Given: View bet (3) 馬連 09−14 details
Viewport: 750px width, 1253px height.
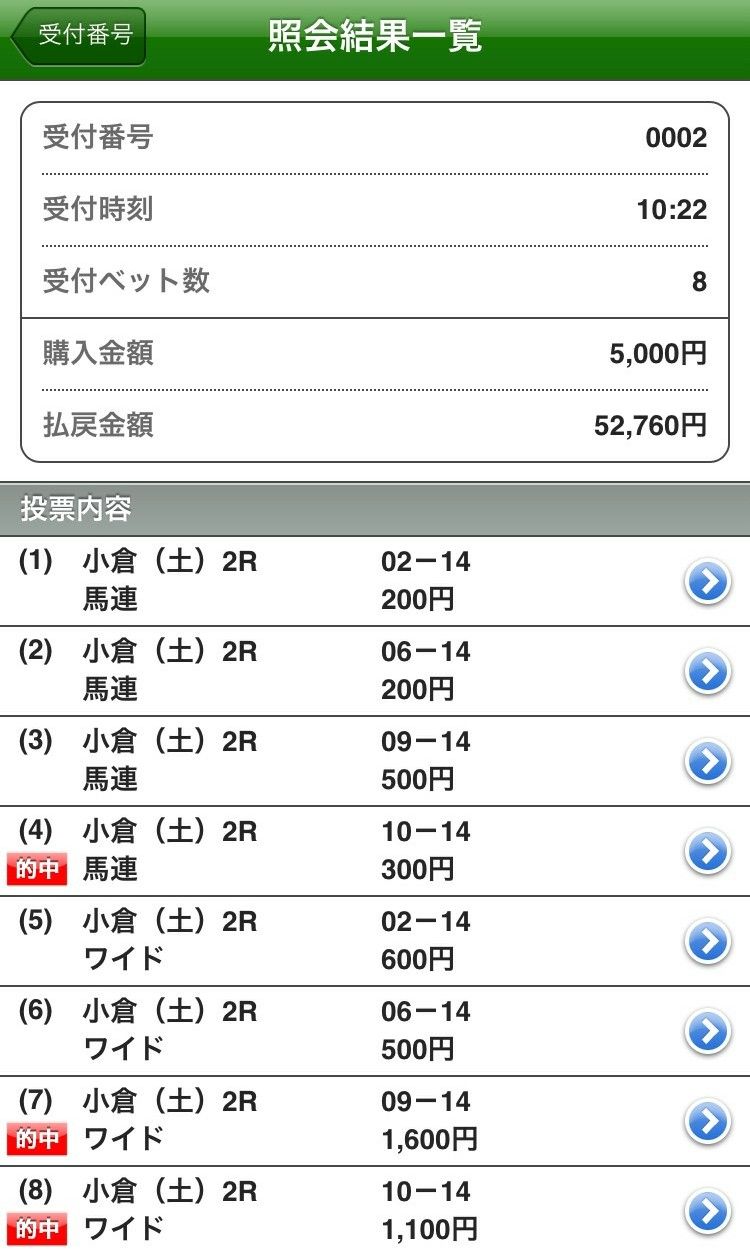Looking at the screenshot, I should [x=375, y=761].
